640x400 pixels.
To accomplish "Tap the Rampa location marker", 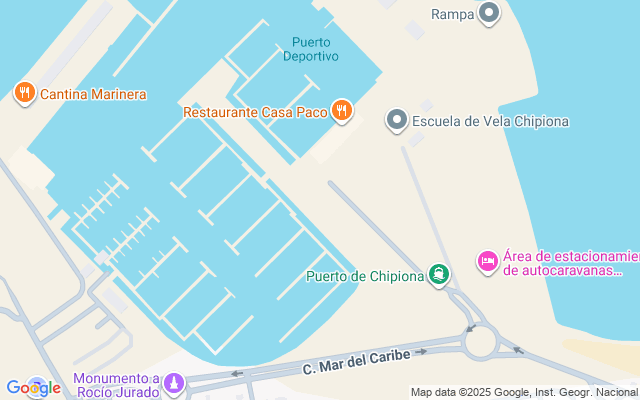I will click(489, 13).
